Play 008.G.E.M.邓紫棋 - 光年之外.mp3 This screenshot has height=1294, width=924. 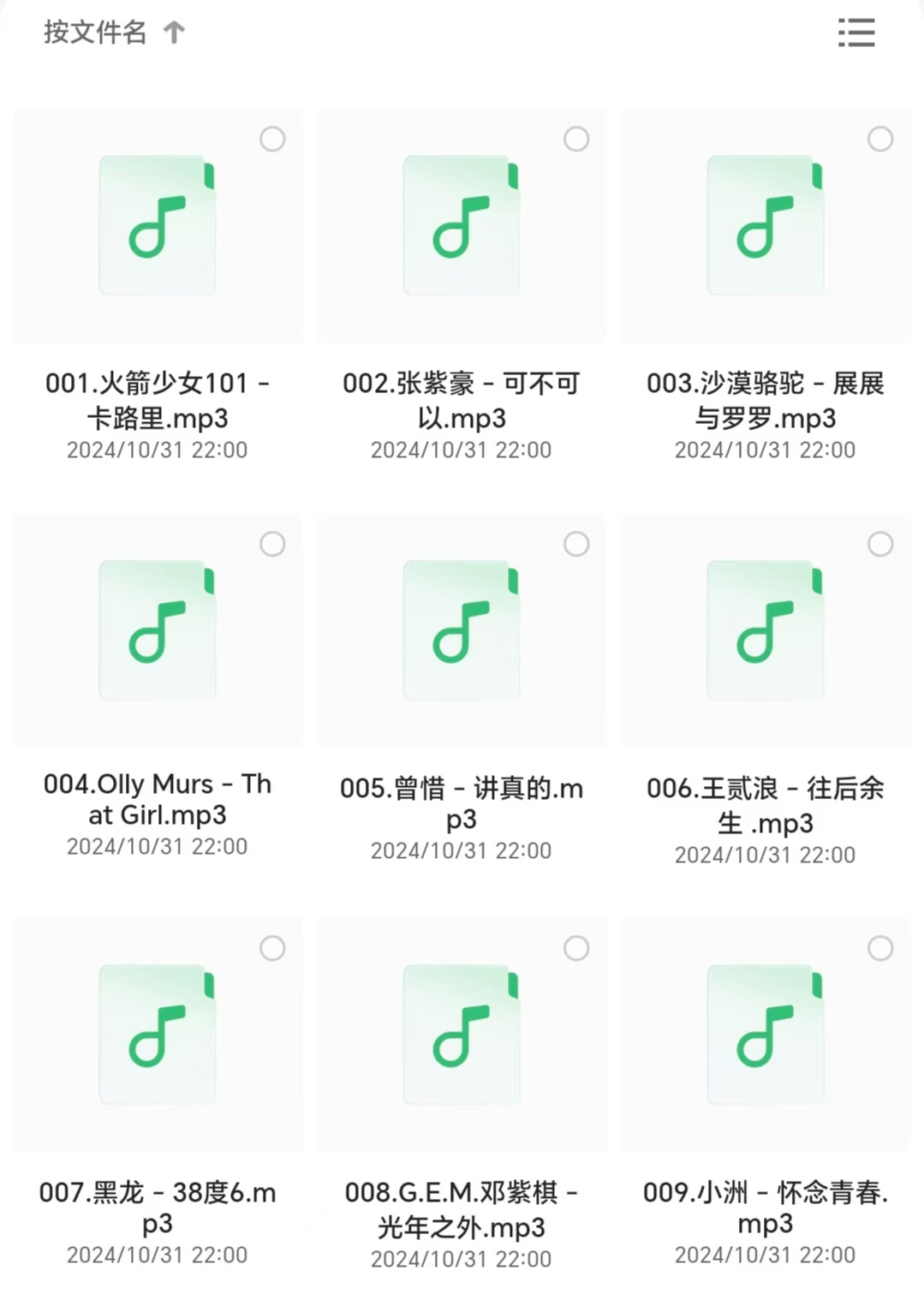462,1035
